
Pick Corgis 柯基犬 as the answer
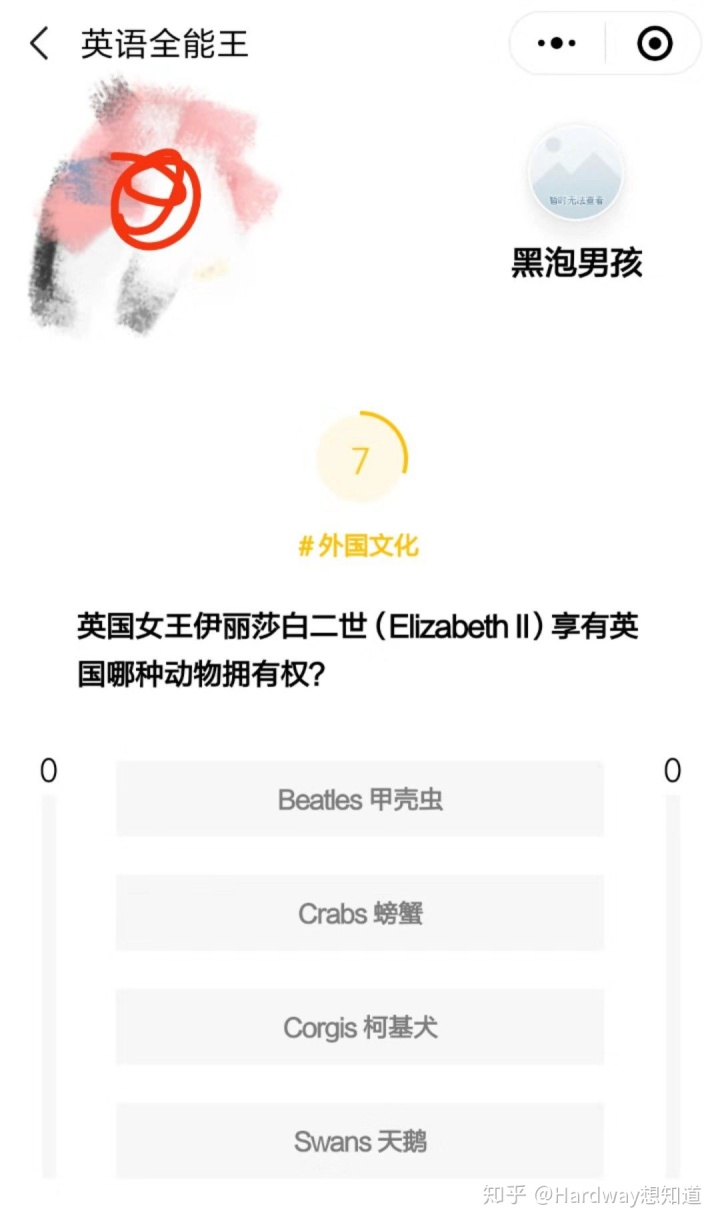[x=360, y=1027]
